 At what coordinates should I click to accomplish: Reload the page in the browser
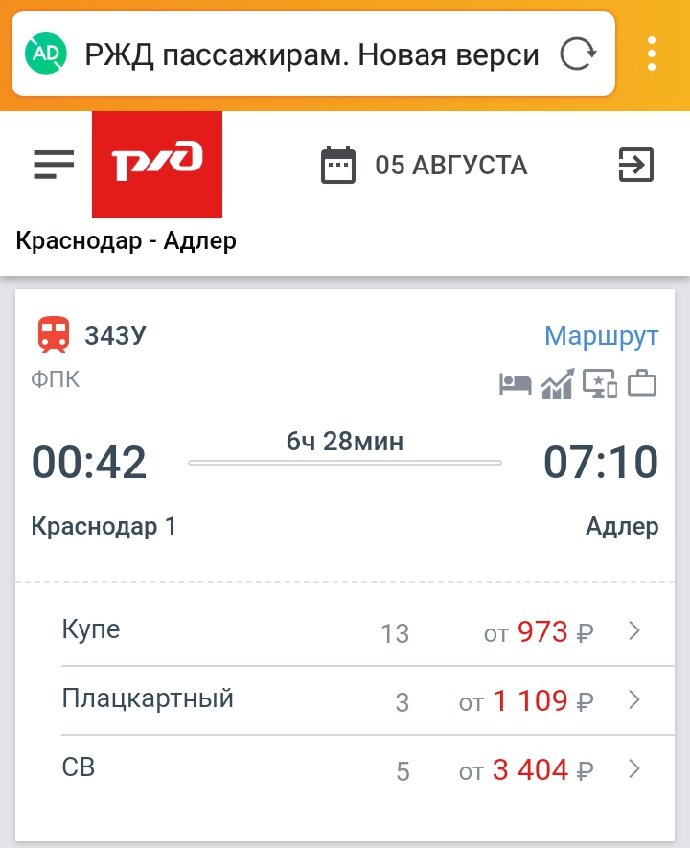coord(577,54)
